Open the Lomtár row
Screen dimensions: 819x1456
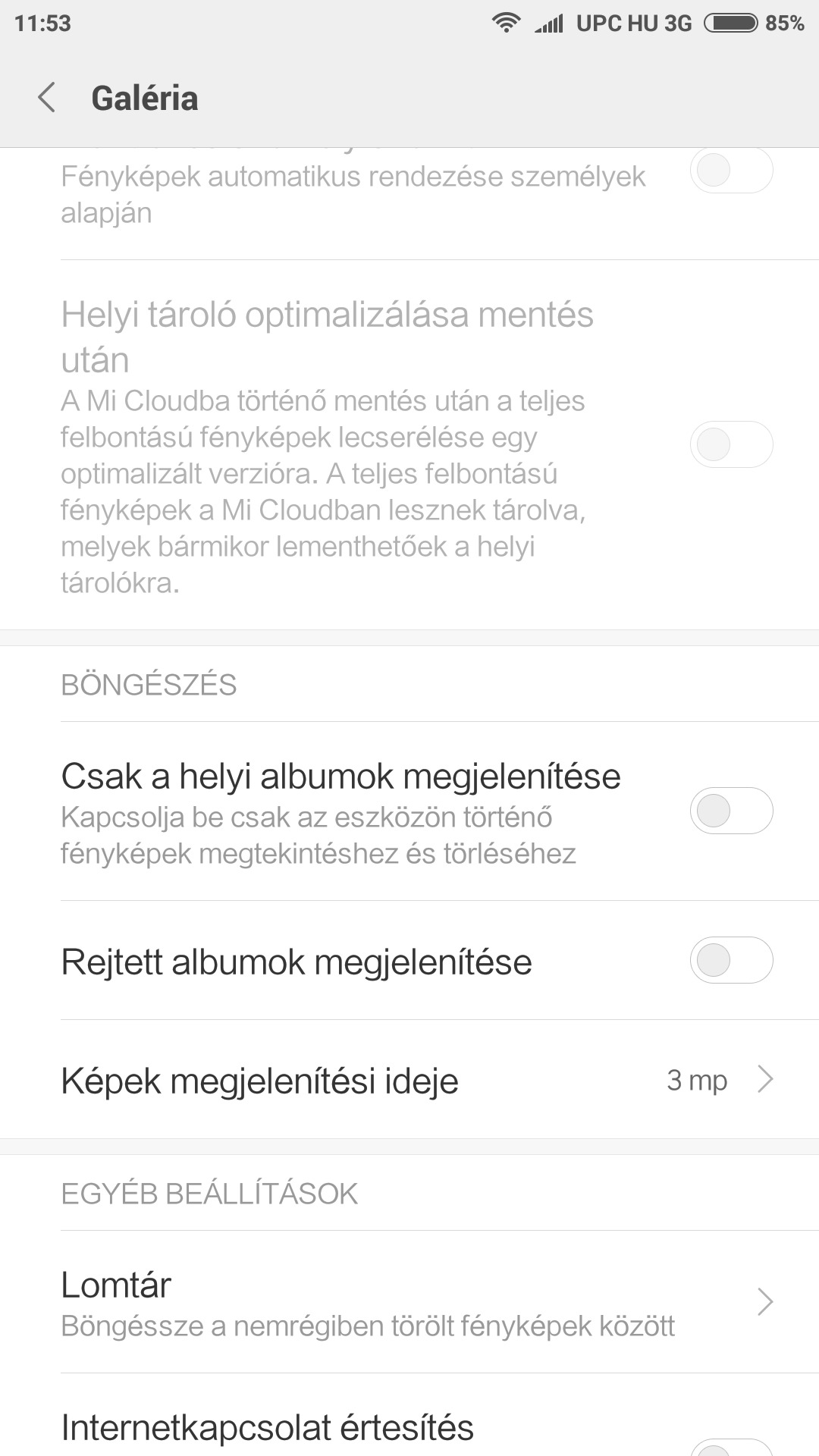tap(409, 1302)
